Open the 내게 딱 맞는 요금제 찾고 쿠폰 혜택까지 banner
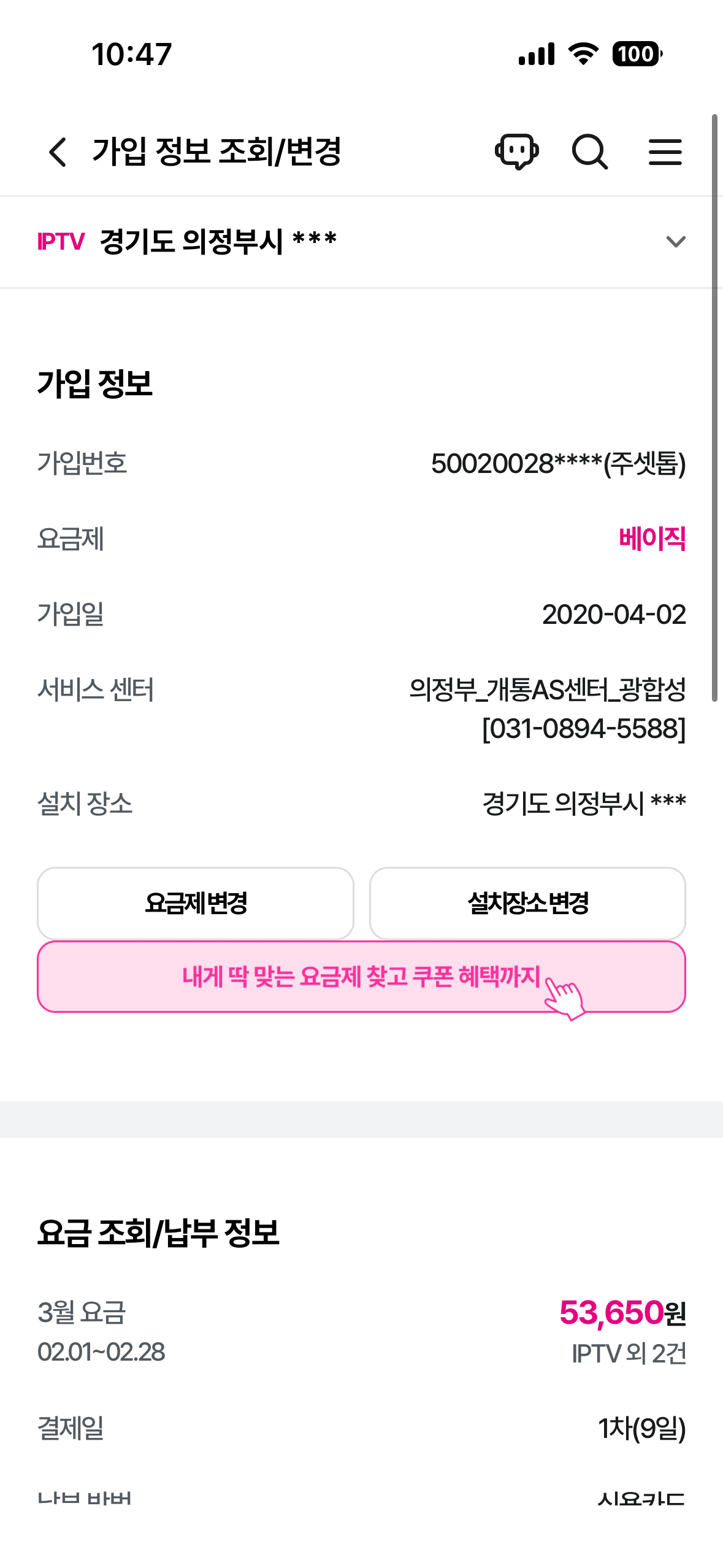The image size is (723, 1568). pos(361,977)
